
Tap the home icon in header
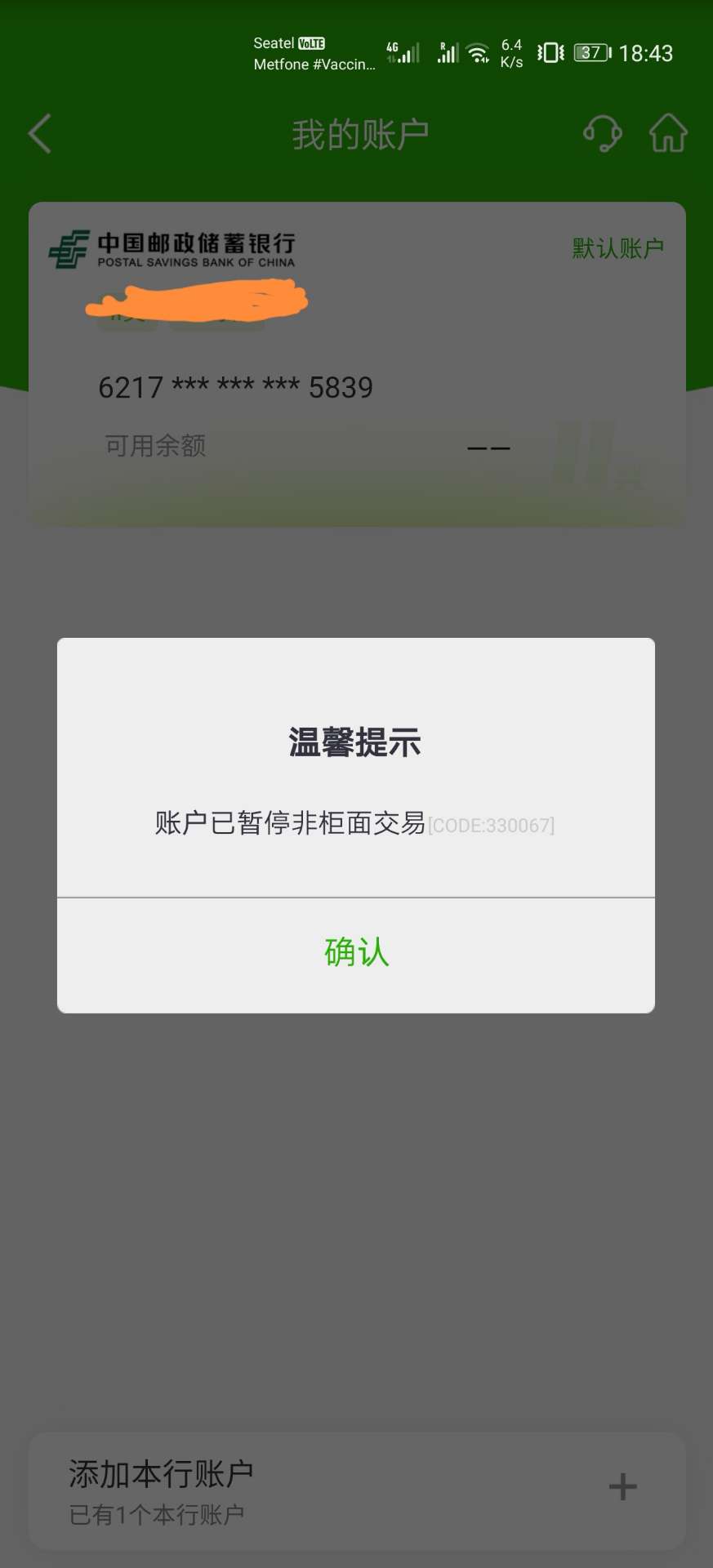[x=668, y=133]
